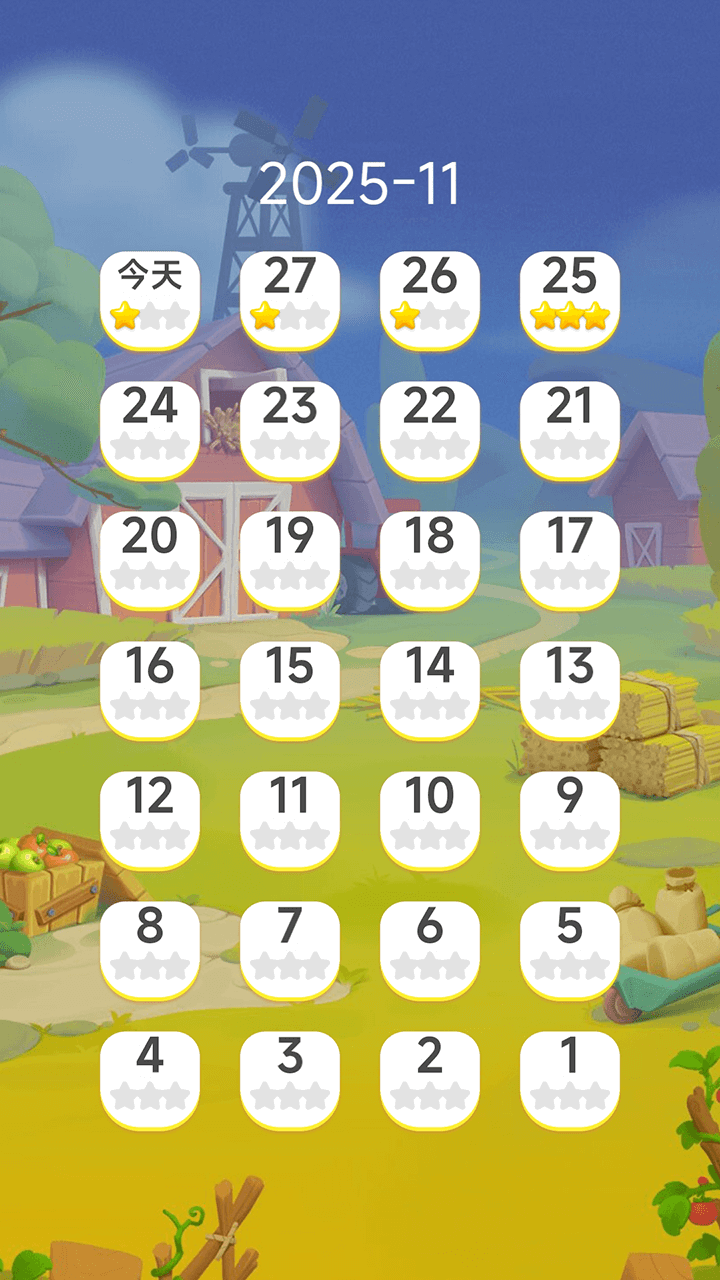Select day 12 challenge
720x1280 pixels.
coord(150,820)
